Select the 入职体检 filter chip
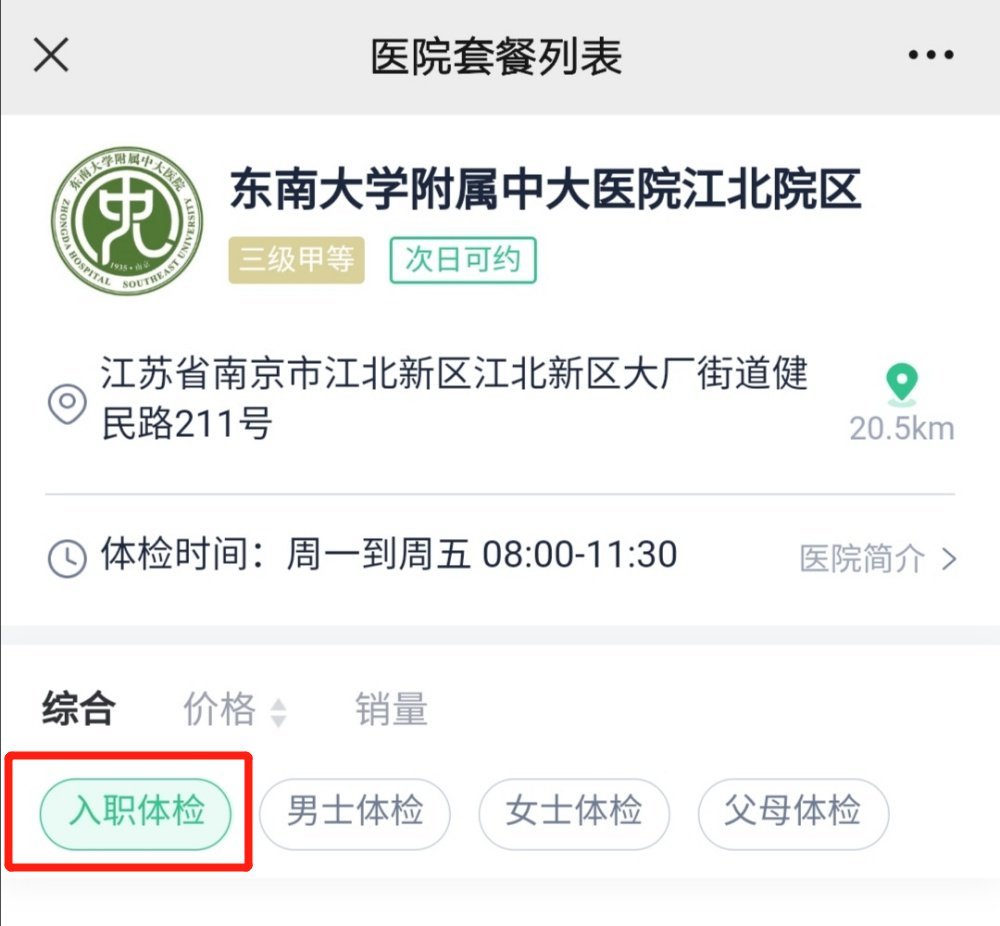 [136, 813]
